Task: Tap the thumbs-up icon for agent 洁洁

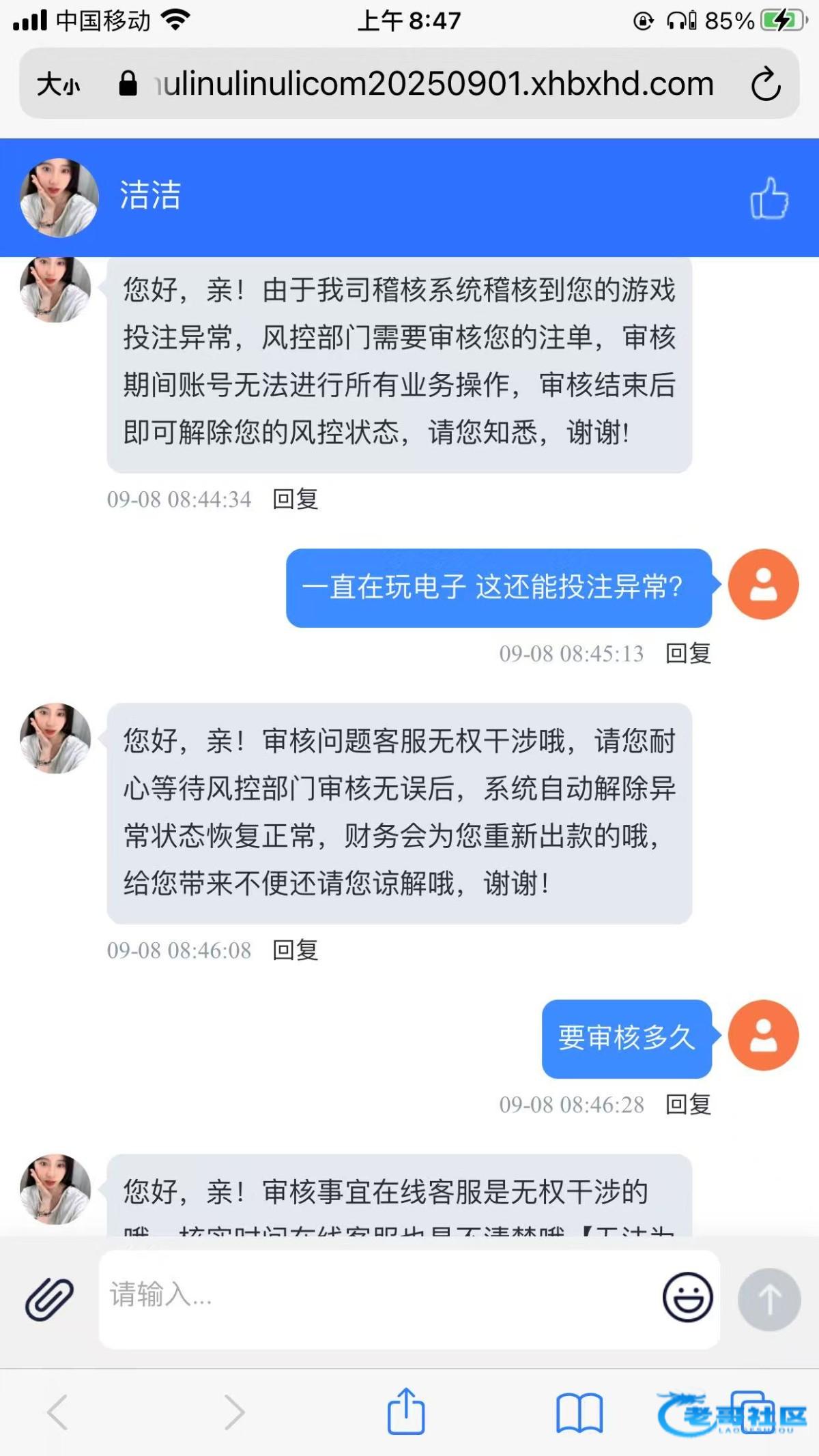Action: point(769,198)
